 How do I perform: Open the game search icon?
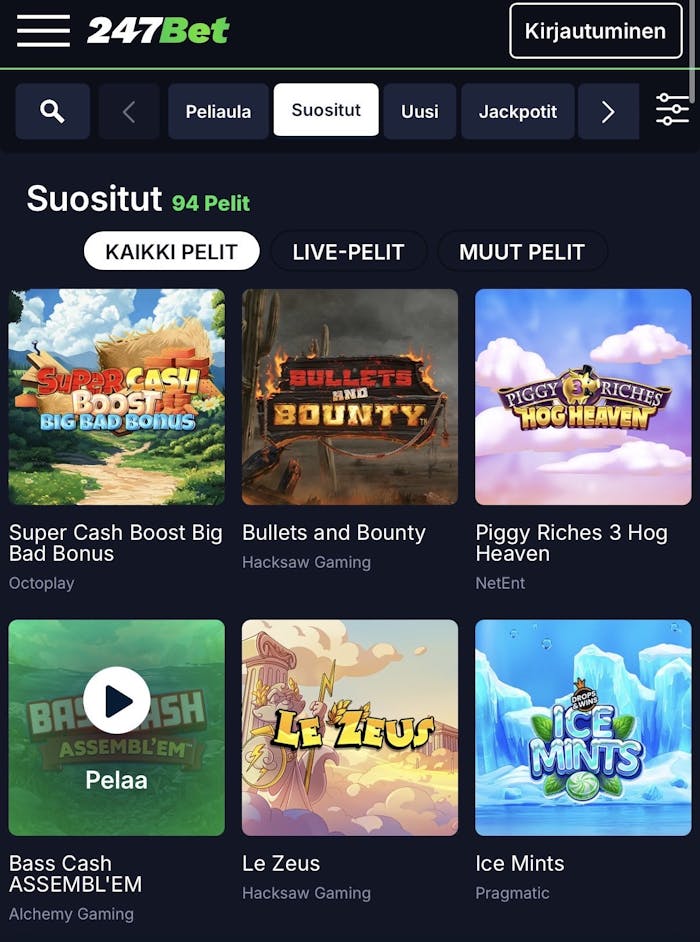coord(52,111)
